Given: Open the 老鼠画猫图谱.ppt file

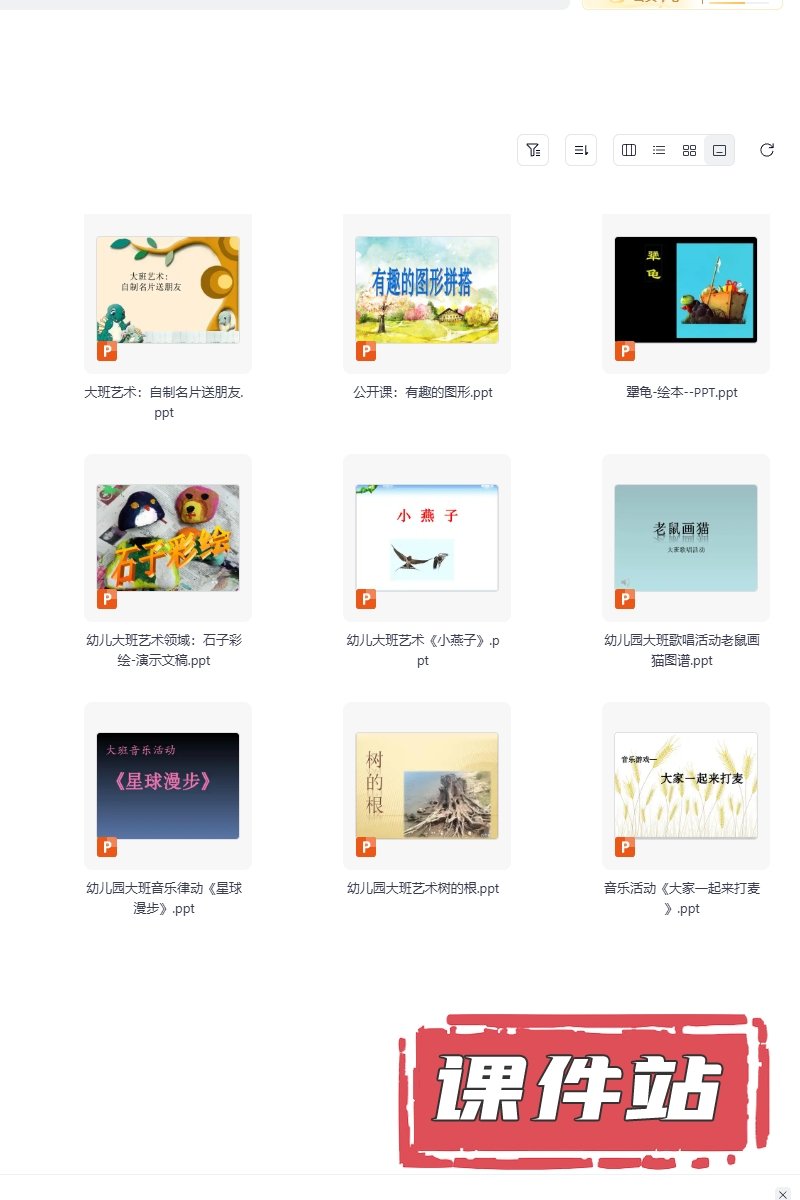Looking at the screenshot, I should tap(686, 538).
